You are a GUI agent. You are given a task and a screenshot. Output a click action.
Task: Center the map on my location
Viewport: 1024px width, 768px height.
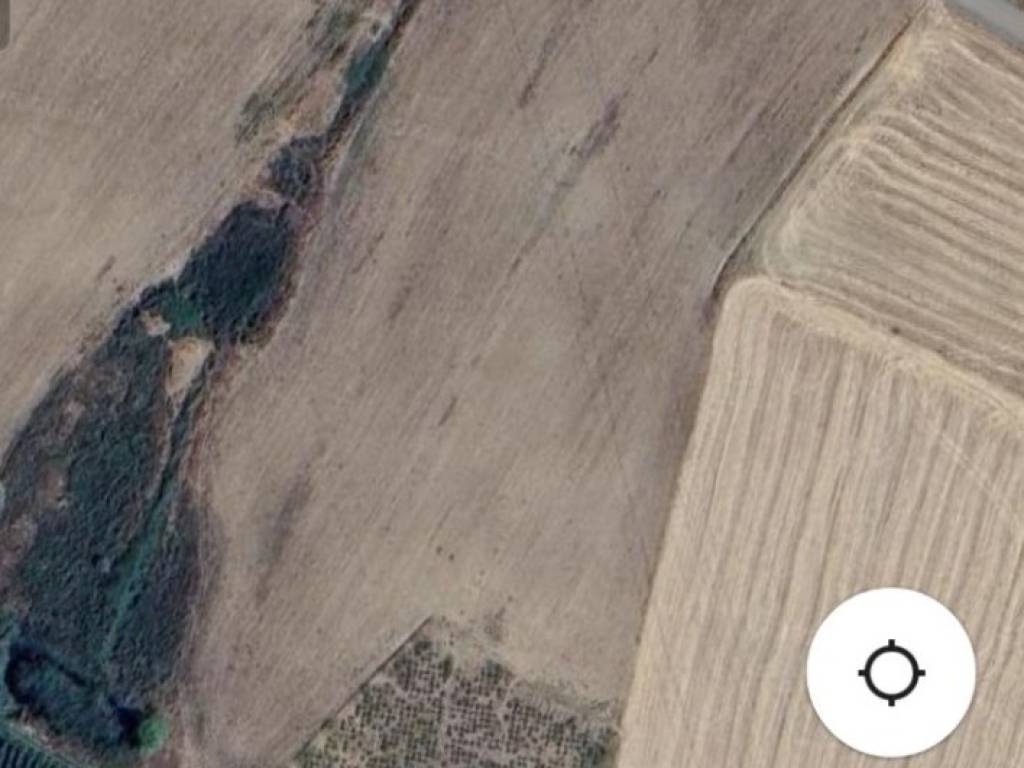(890, 672)
